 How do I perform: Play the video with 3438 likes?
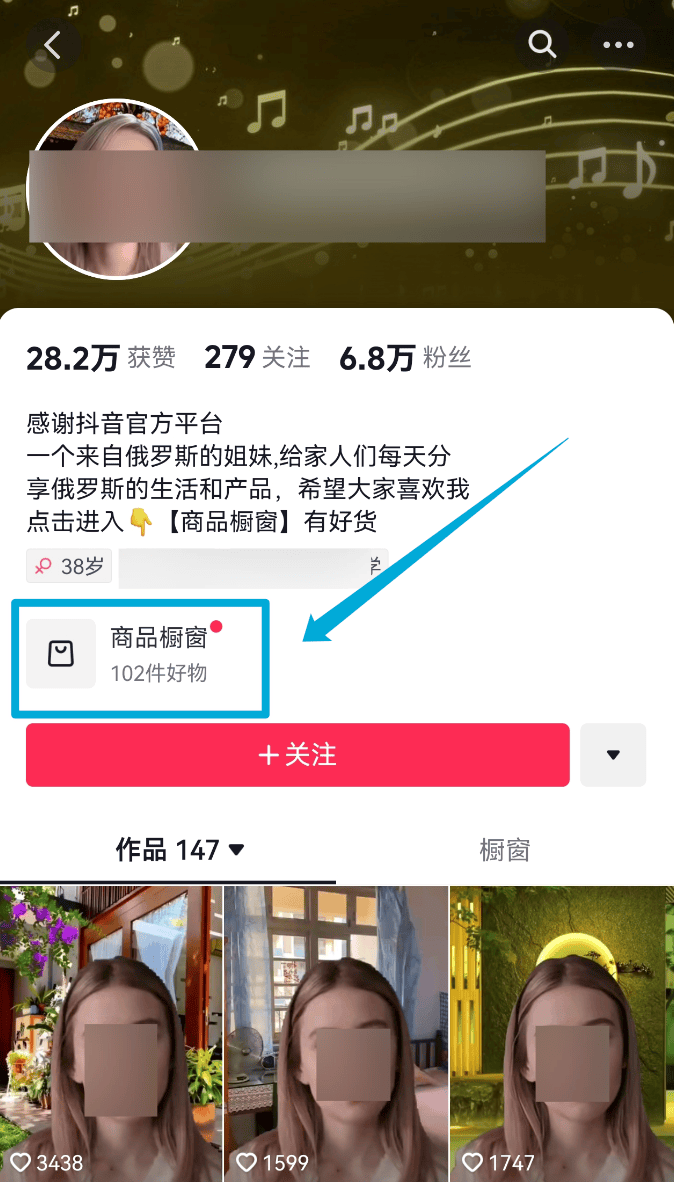tap(110, 1030)
